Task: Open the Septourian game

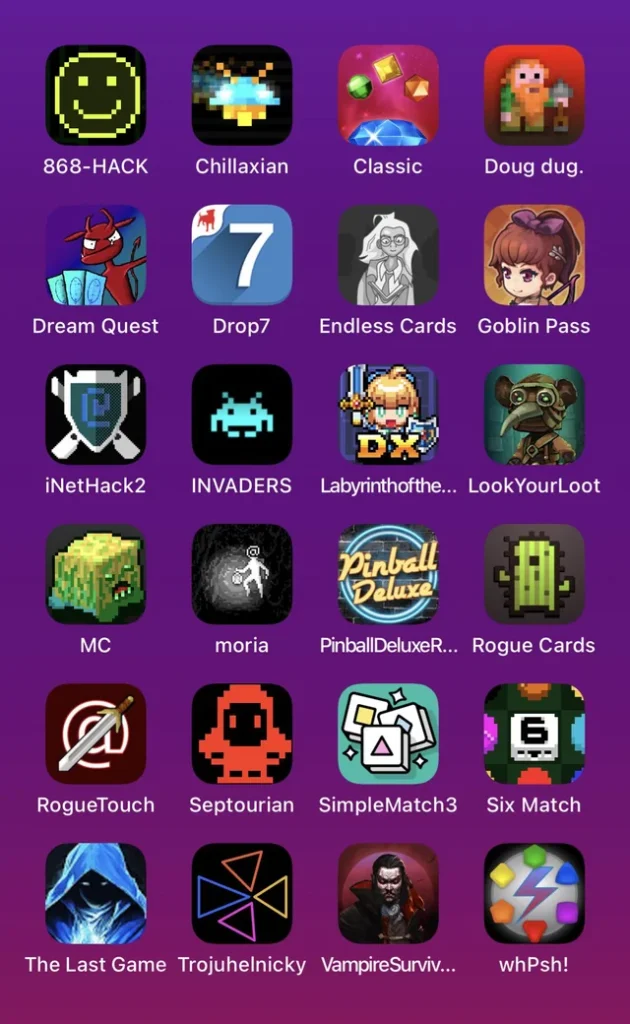Action: coord(242,734)
